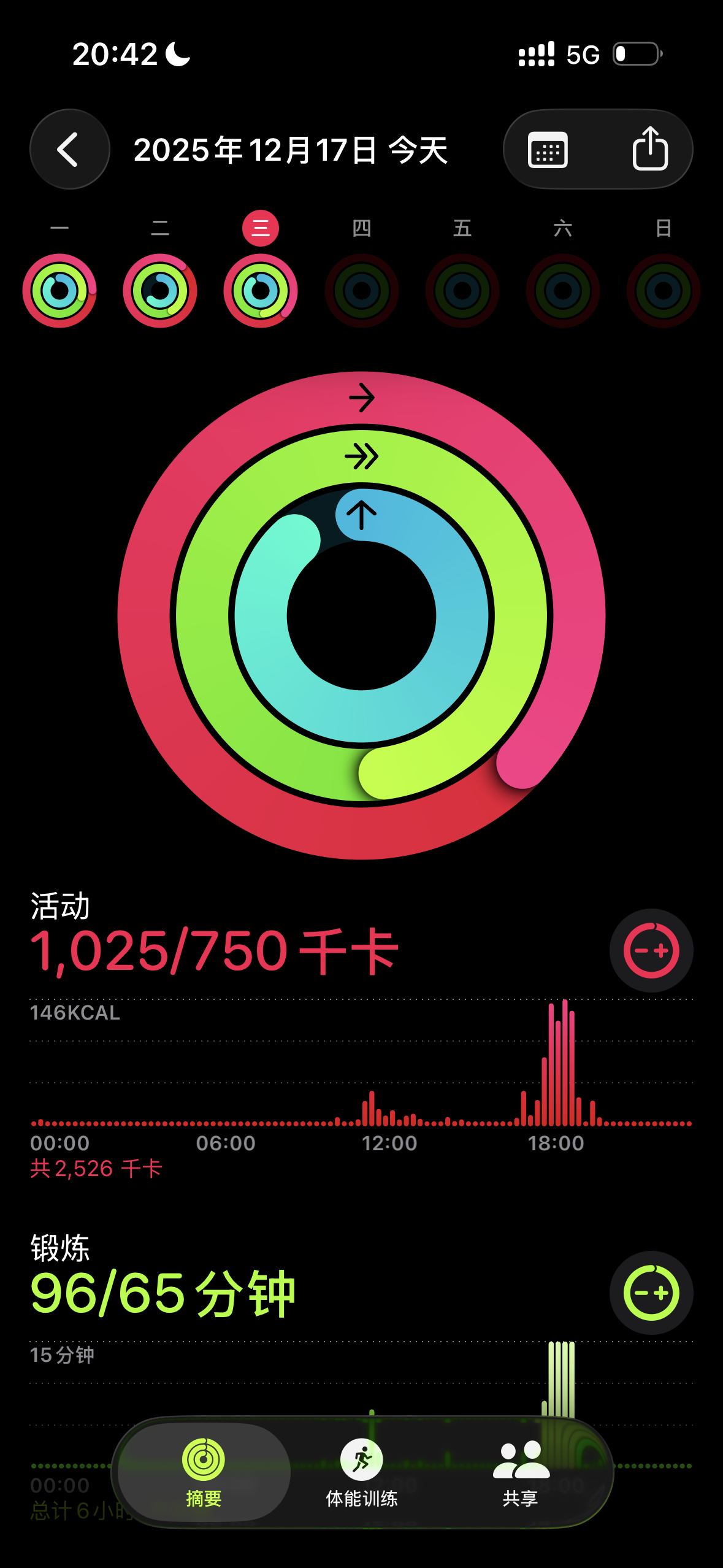Adjust the 锻炼 exercise goal

(651, 1293)
